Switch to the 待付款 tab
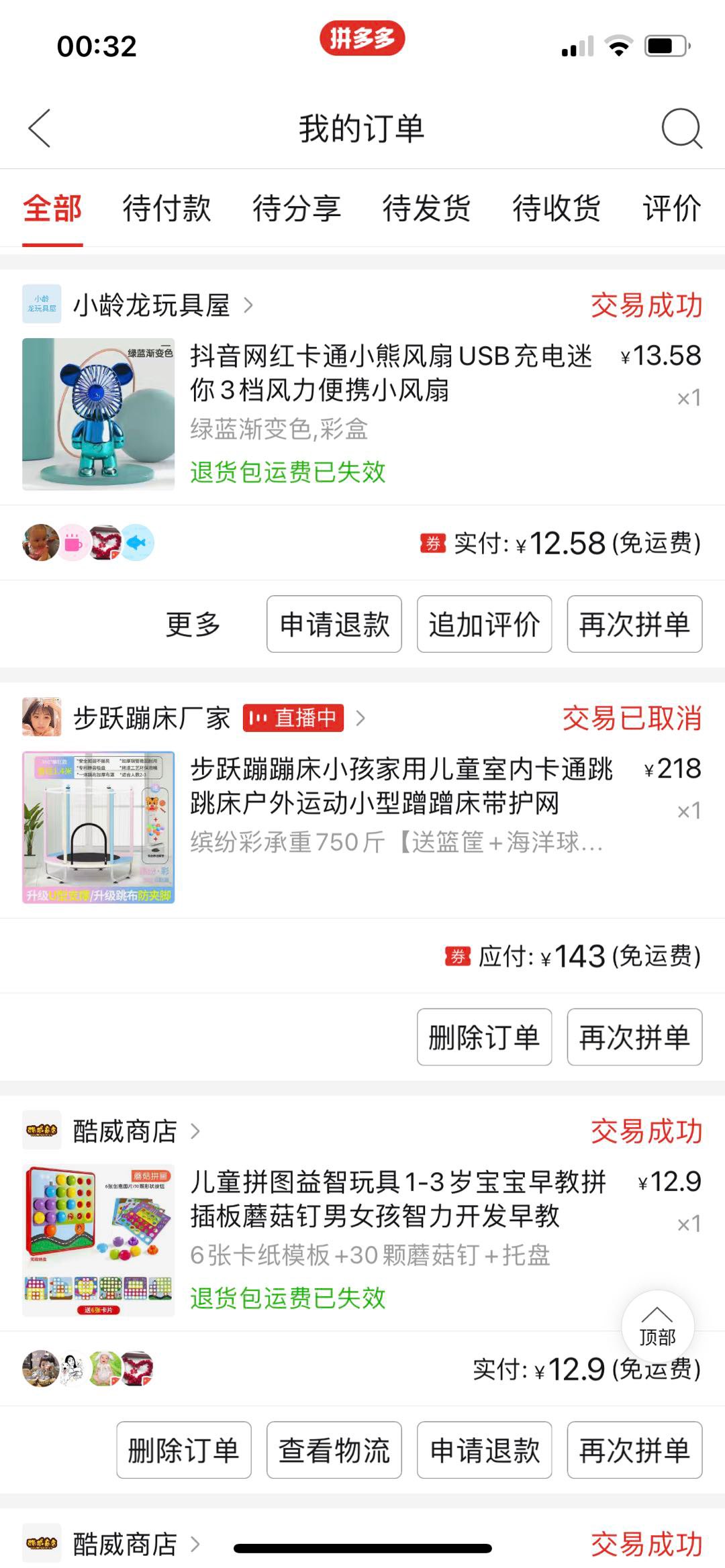Screen dimensions: 725x1568 tap(166, 208)
